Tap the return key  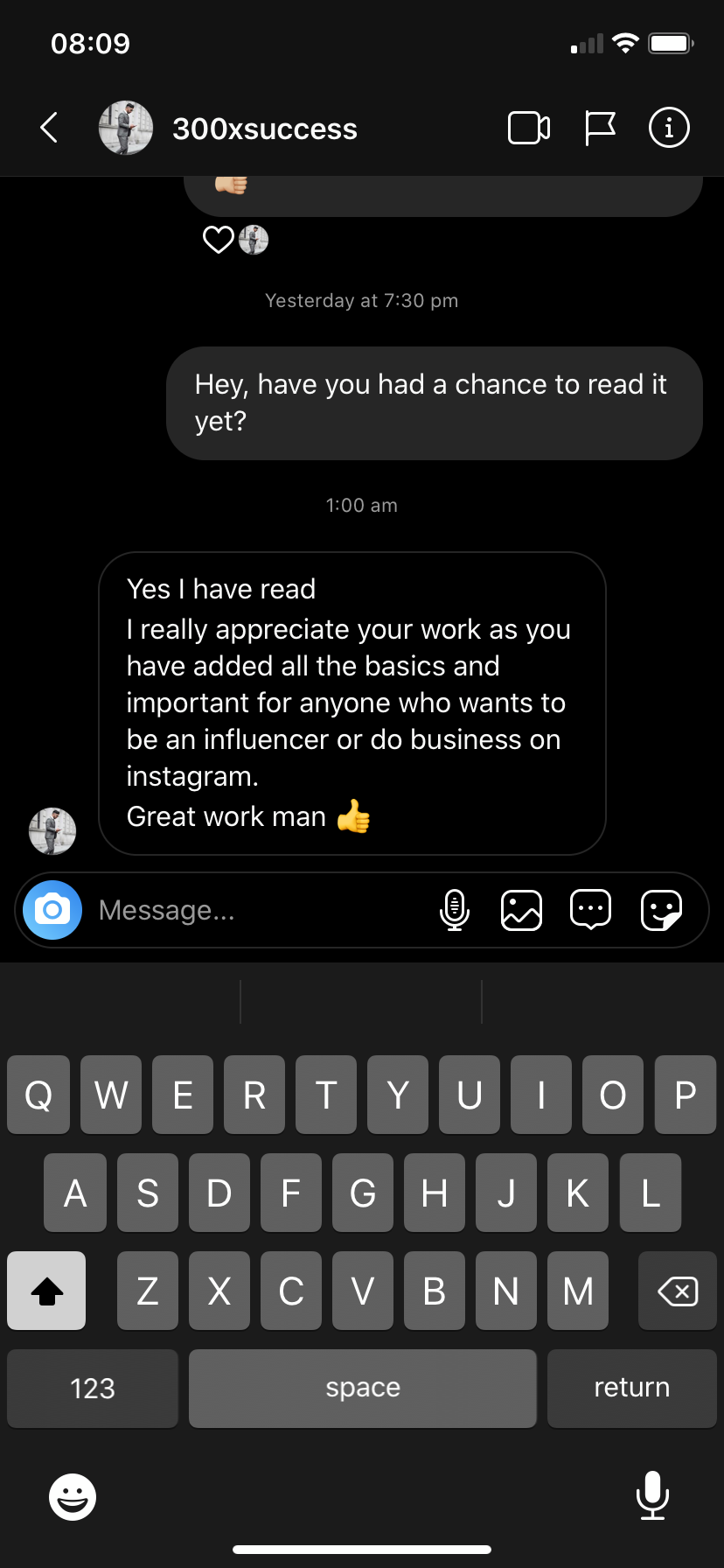(x=631, y=1389)
